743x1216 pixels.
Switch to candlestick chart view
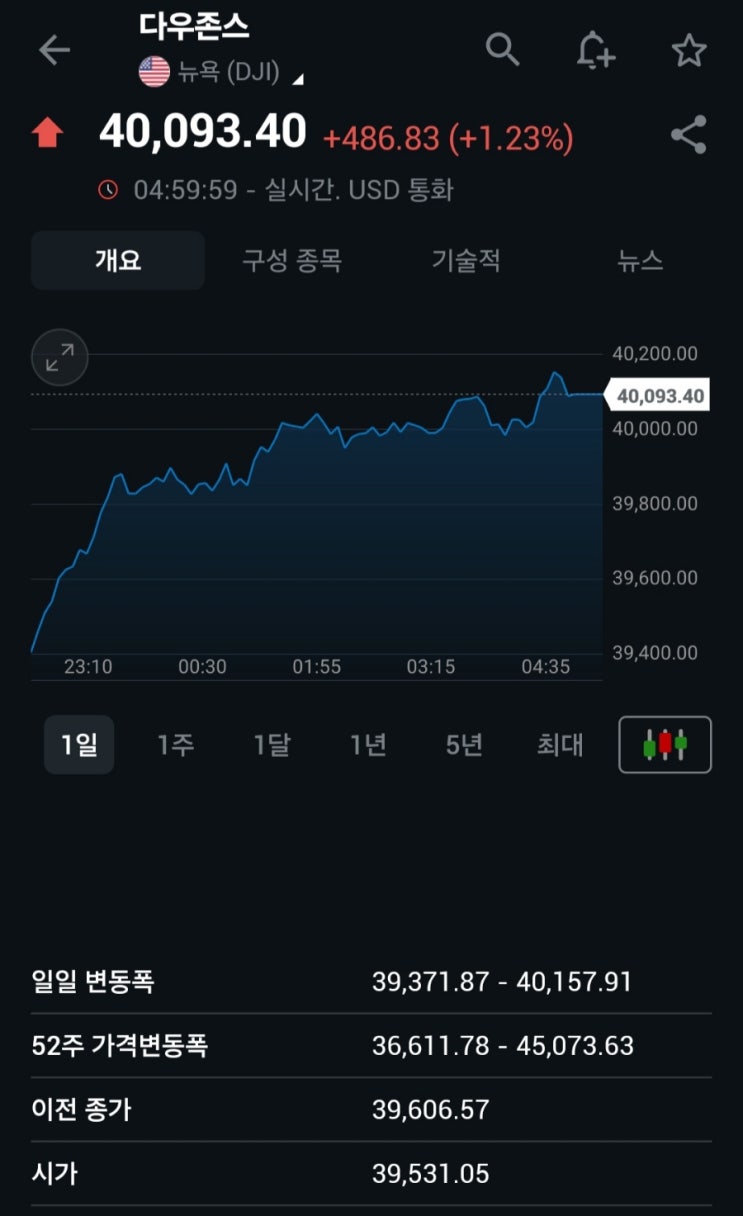[x=665, y=745]
